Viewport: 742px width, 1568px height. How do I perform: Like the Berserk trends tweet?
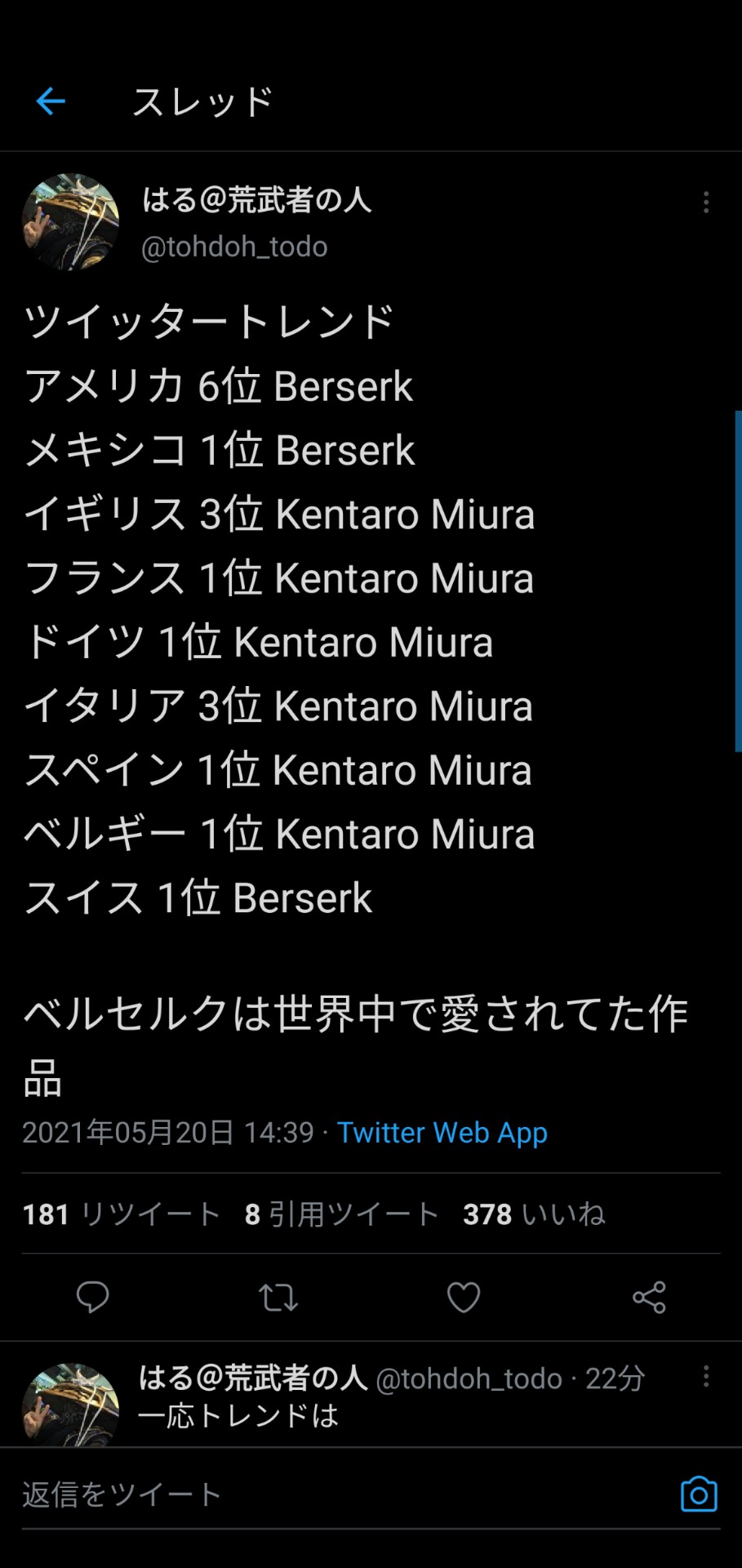tap(464, 1297)
